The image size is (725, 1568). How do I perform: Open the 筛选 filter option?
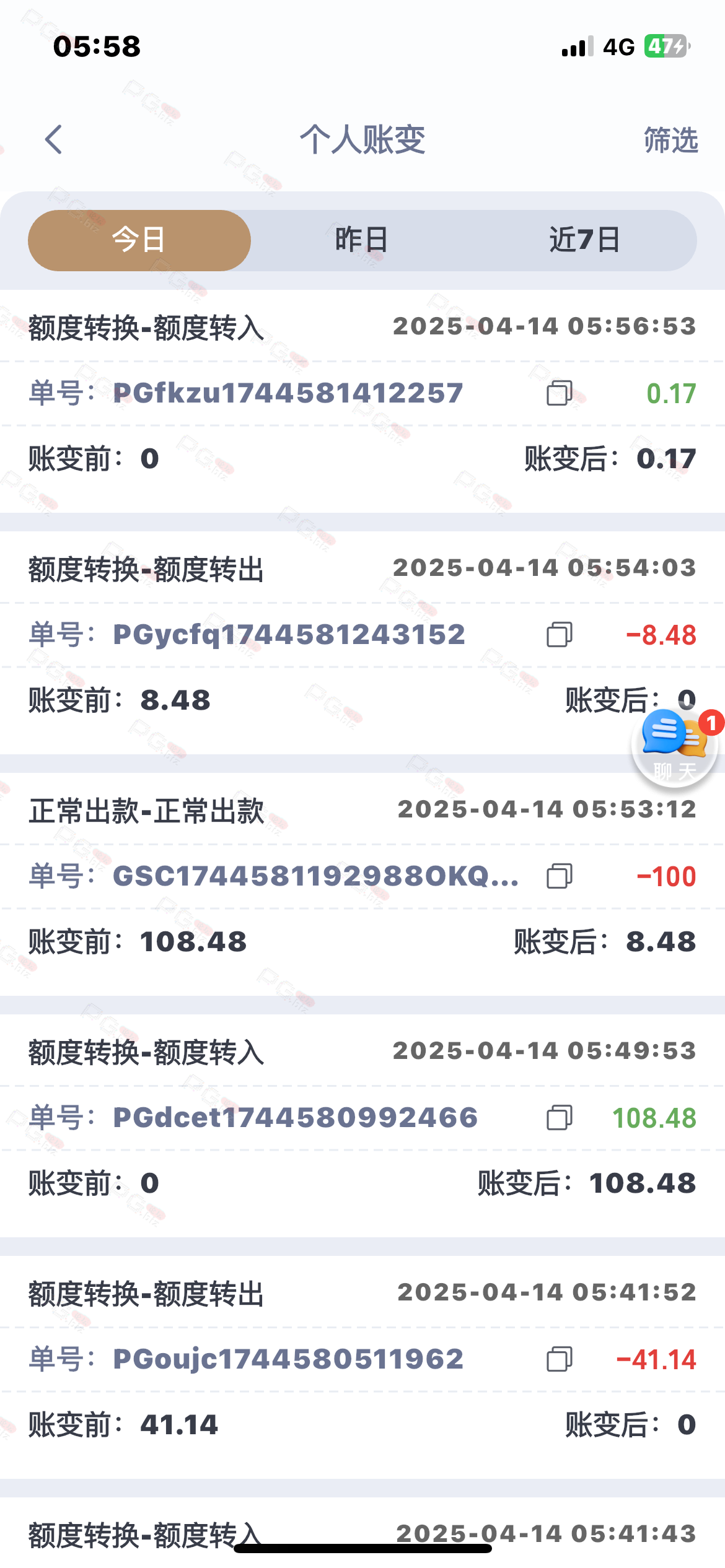pyautogui.click(x=671, y=140)
